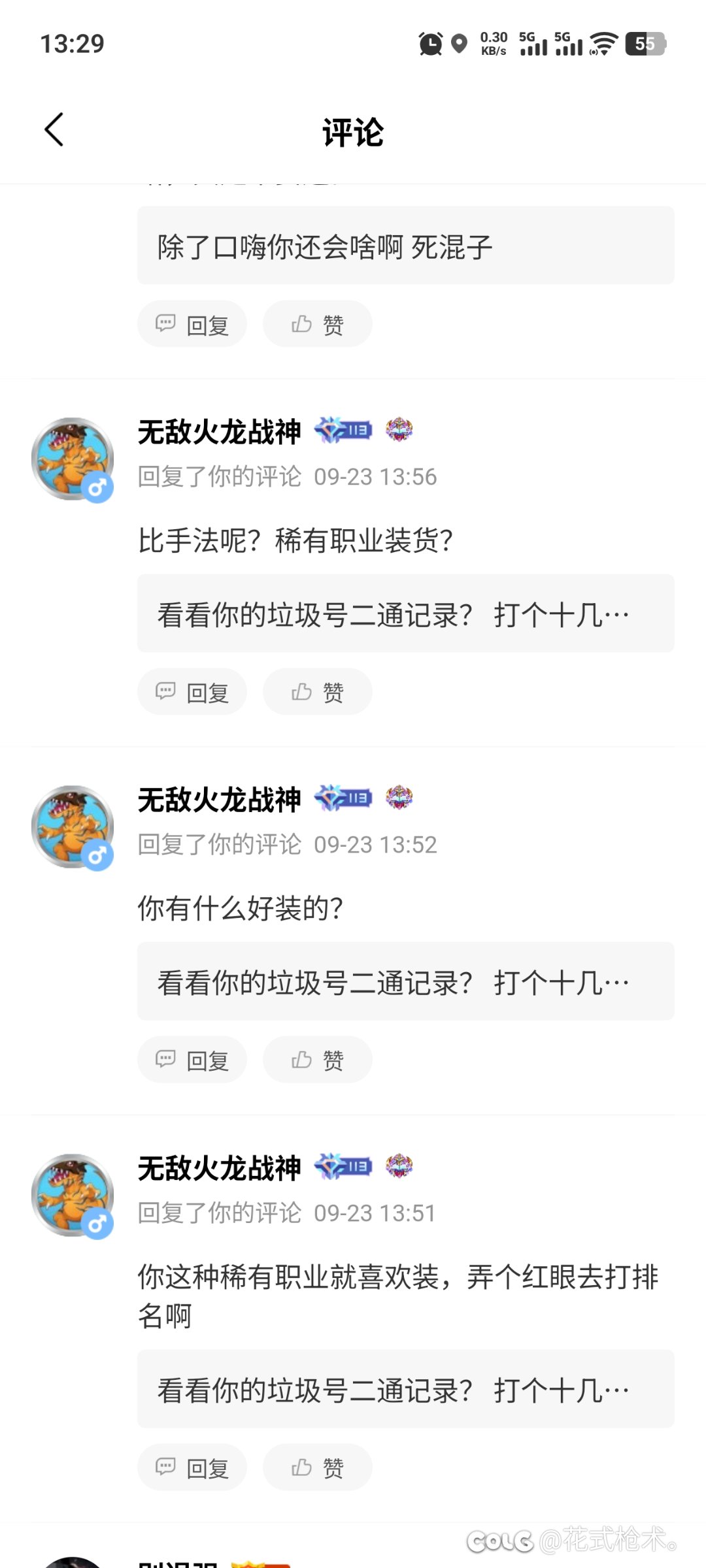The width and height of the screenshot is (706, 1568).
Task: Open 无敌火龙战神's avatar on the 13:56 reply
Action: click(x=73, y=459)
